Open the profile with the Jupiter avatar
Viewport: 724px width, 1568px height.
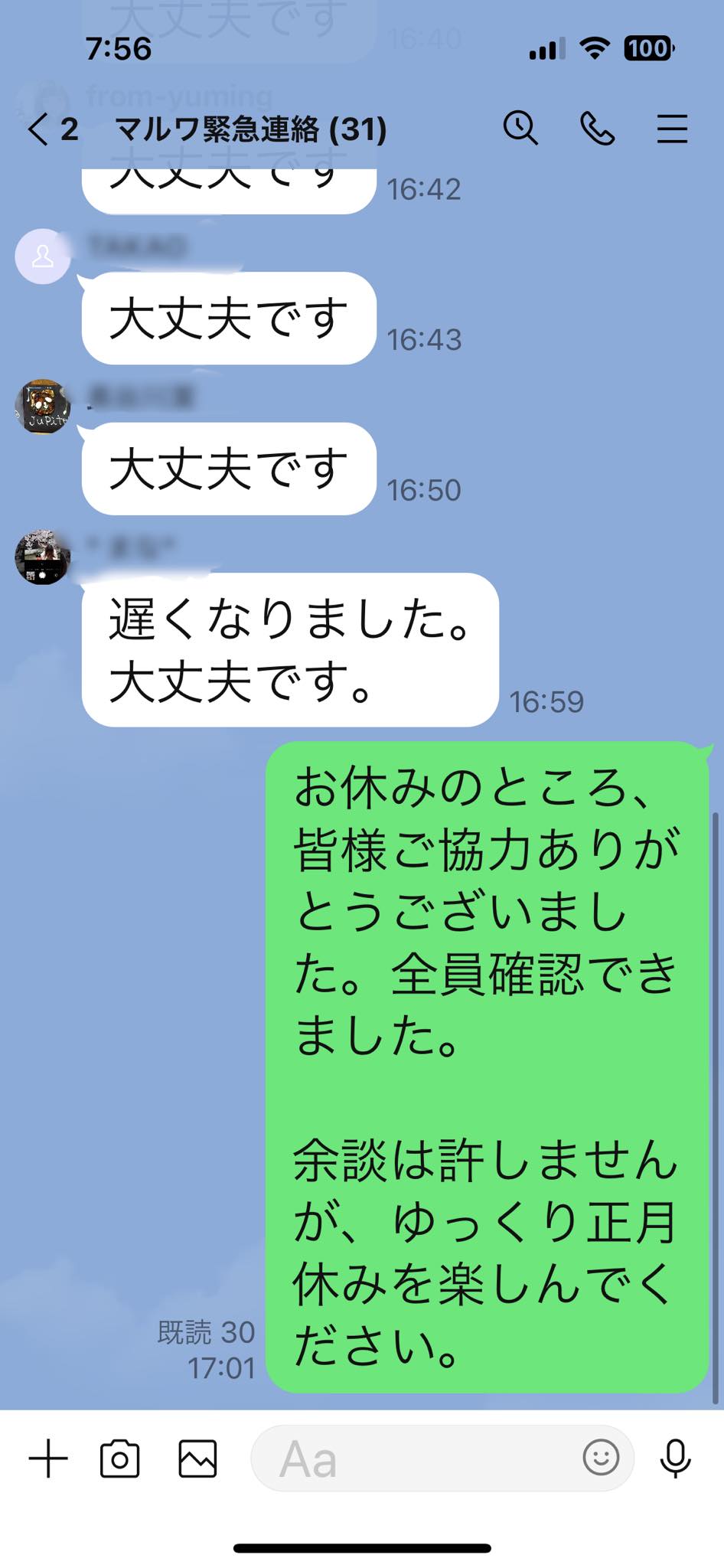(43, 407)
